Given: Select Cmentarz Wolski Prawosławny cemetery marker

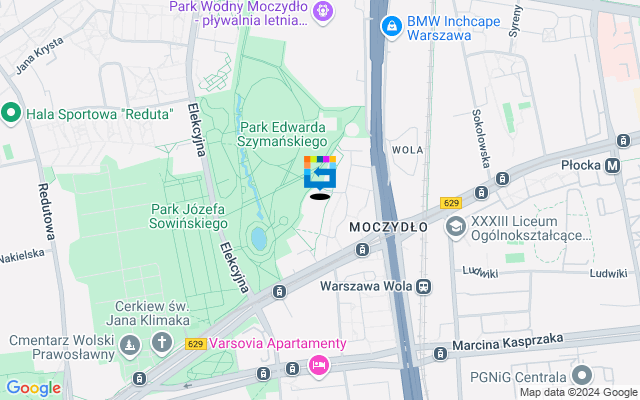Looking at the screenshot, I should 129,346.
